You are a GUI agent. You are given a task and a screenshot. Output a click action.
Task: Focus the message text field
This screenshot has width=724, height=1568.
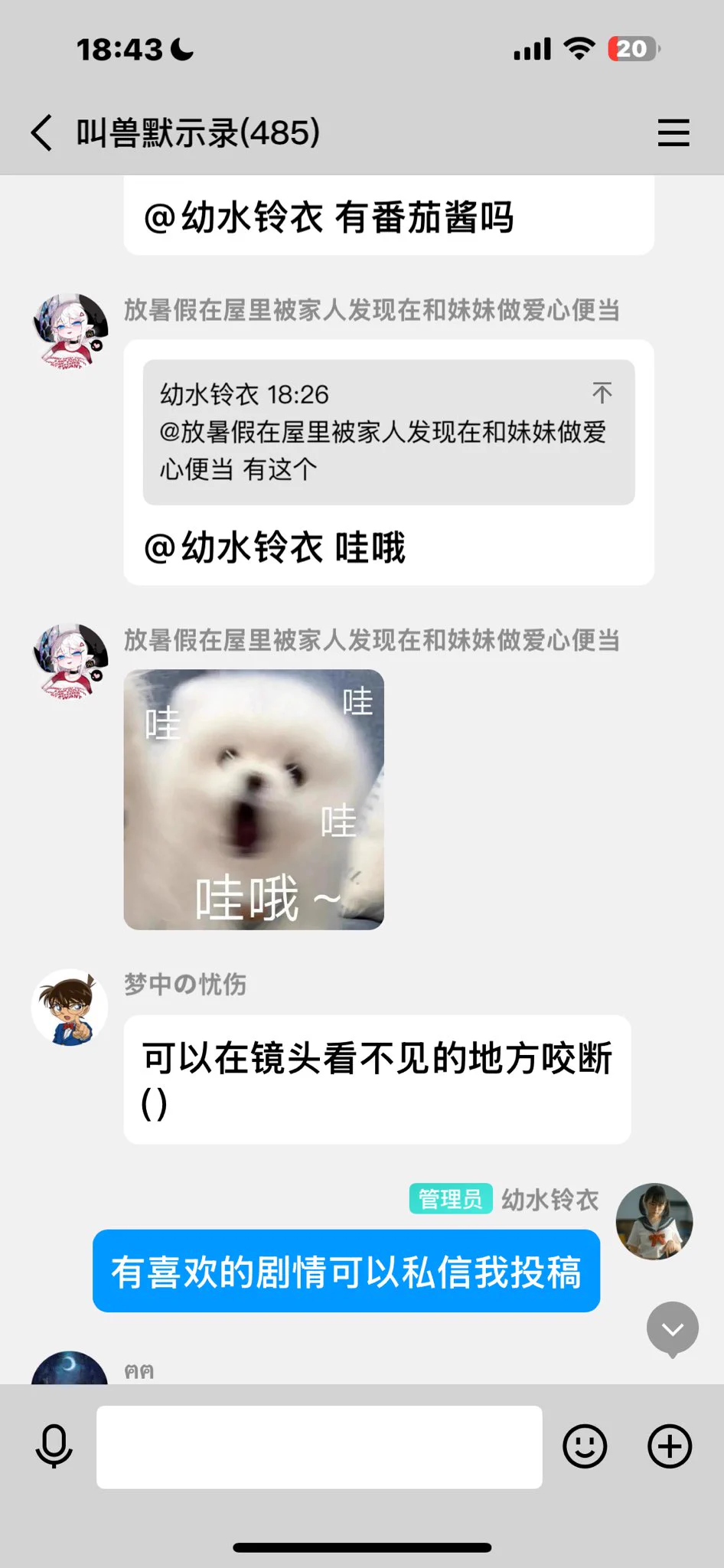click(319, 1446)
